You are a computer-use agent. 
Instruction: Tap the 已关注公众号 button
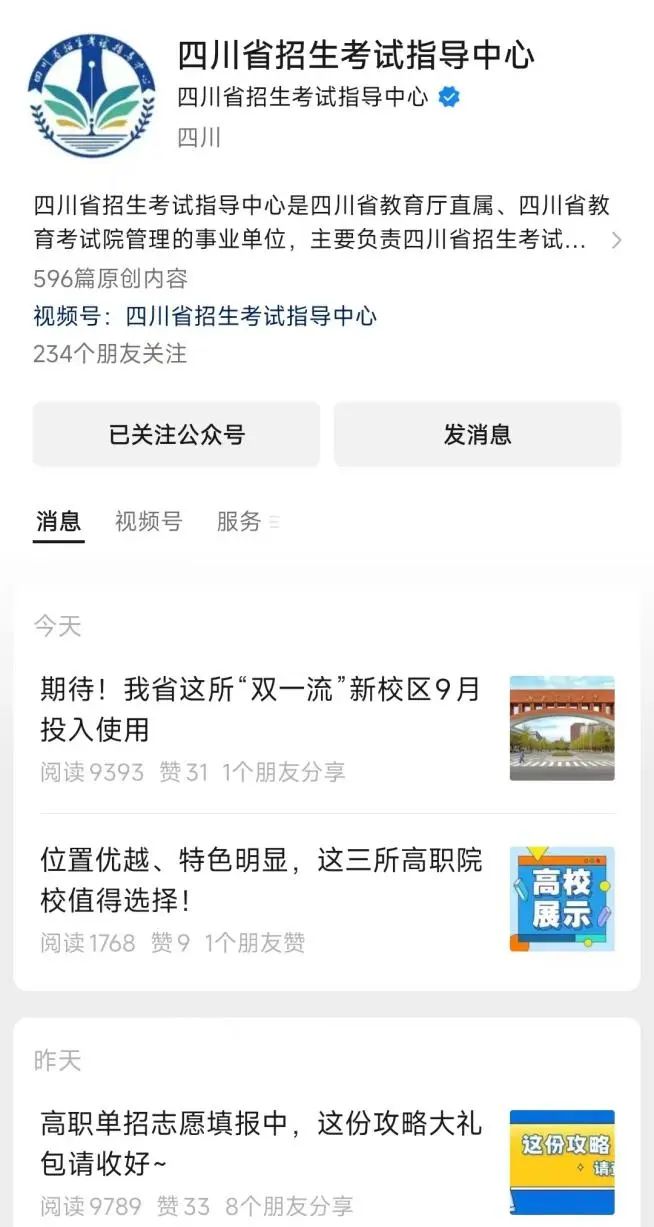click(x=176, y=435)
